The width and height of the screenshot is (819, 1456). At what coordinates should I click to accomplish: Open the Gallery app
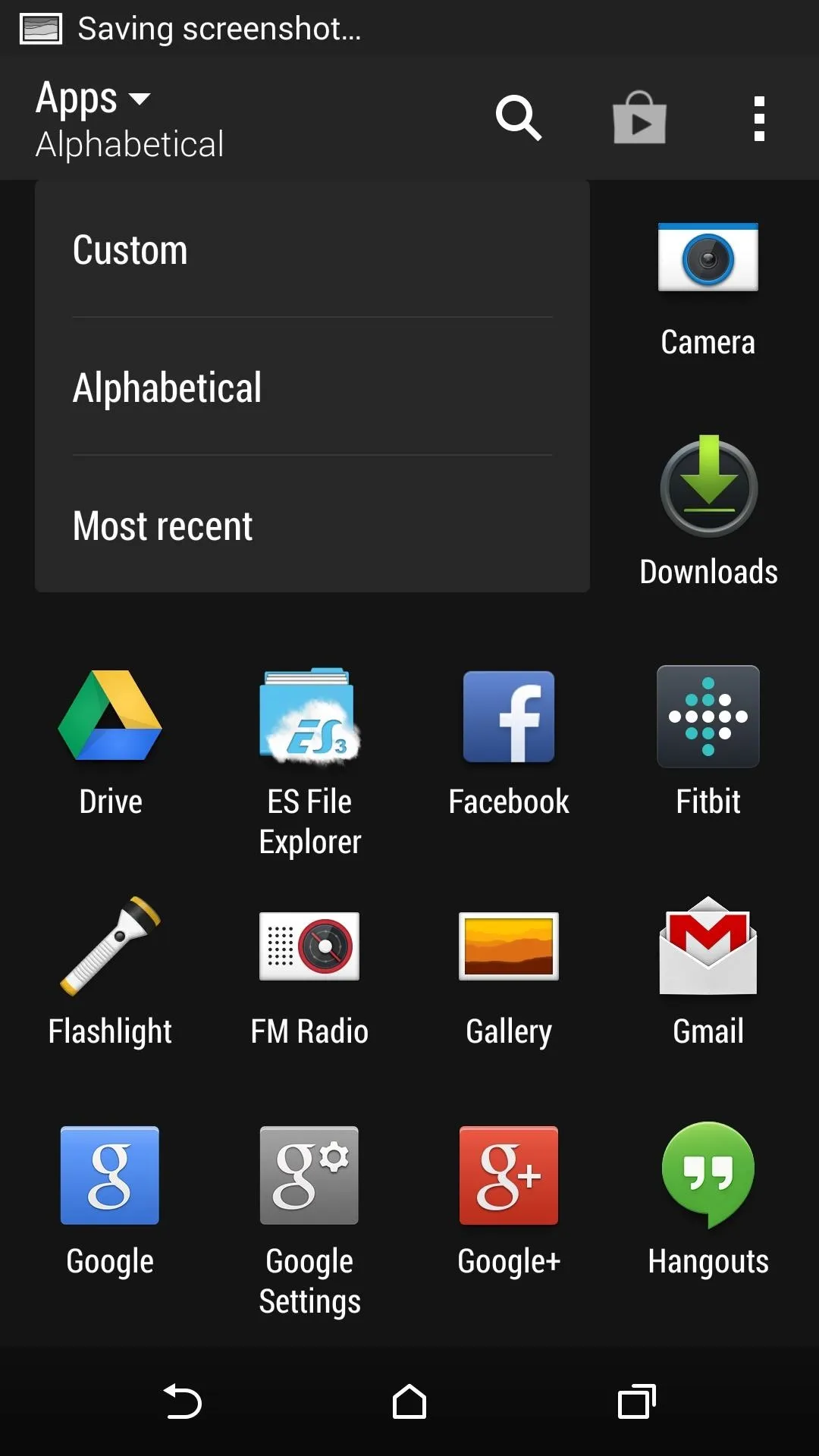click(x=509, y=978)
